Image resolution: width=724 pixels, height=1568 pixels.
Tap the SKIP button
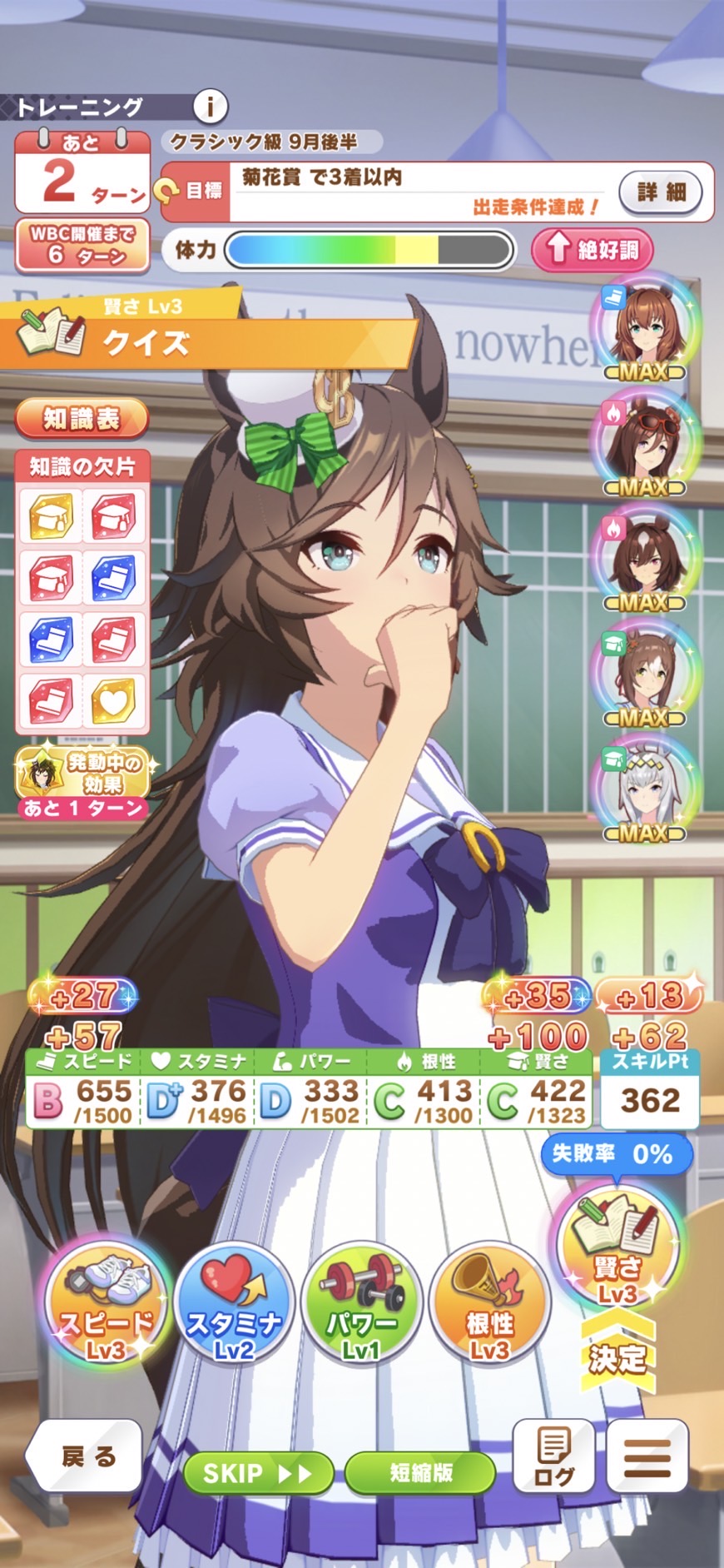[257, 1473]
